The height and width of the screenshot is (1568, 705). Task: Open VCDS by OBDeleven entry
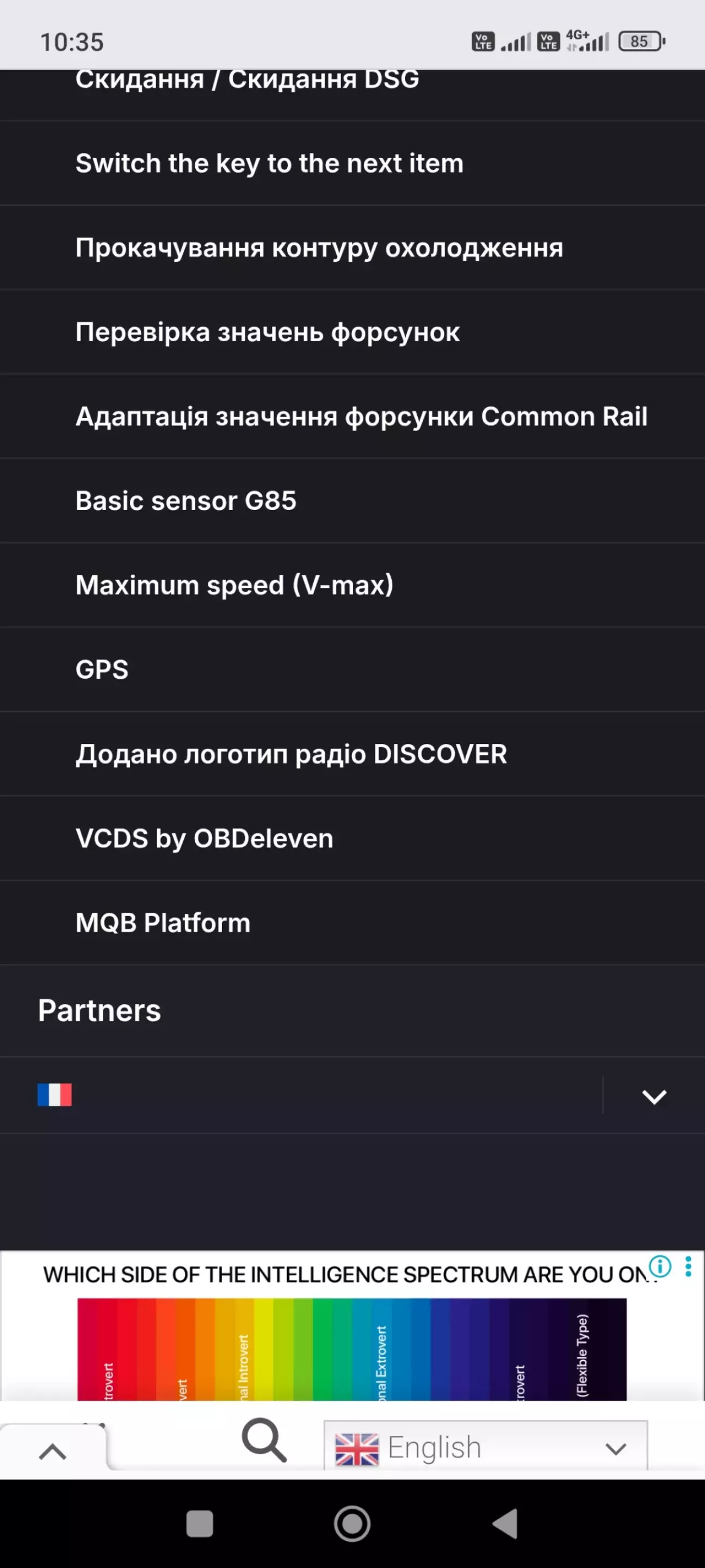click(204, 839)
